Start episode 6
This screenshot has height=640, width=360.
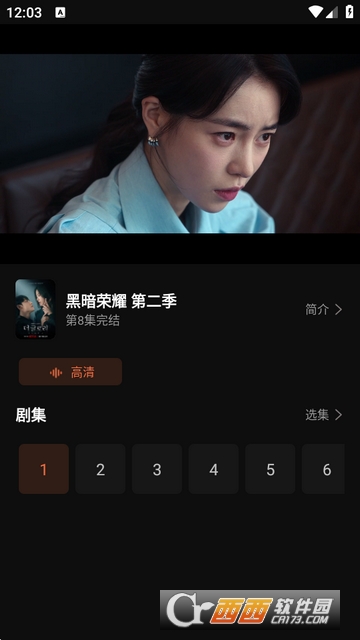[323, 469]
